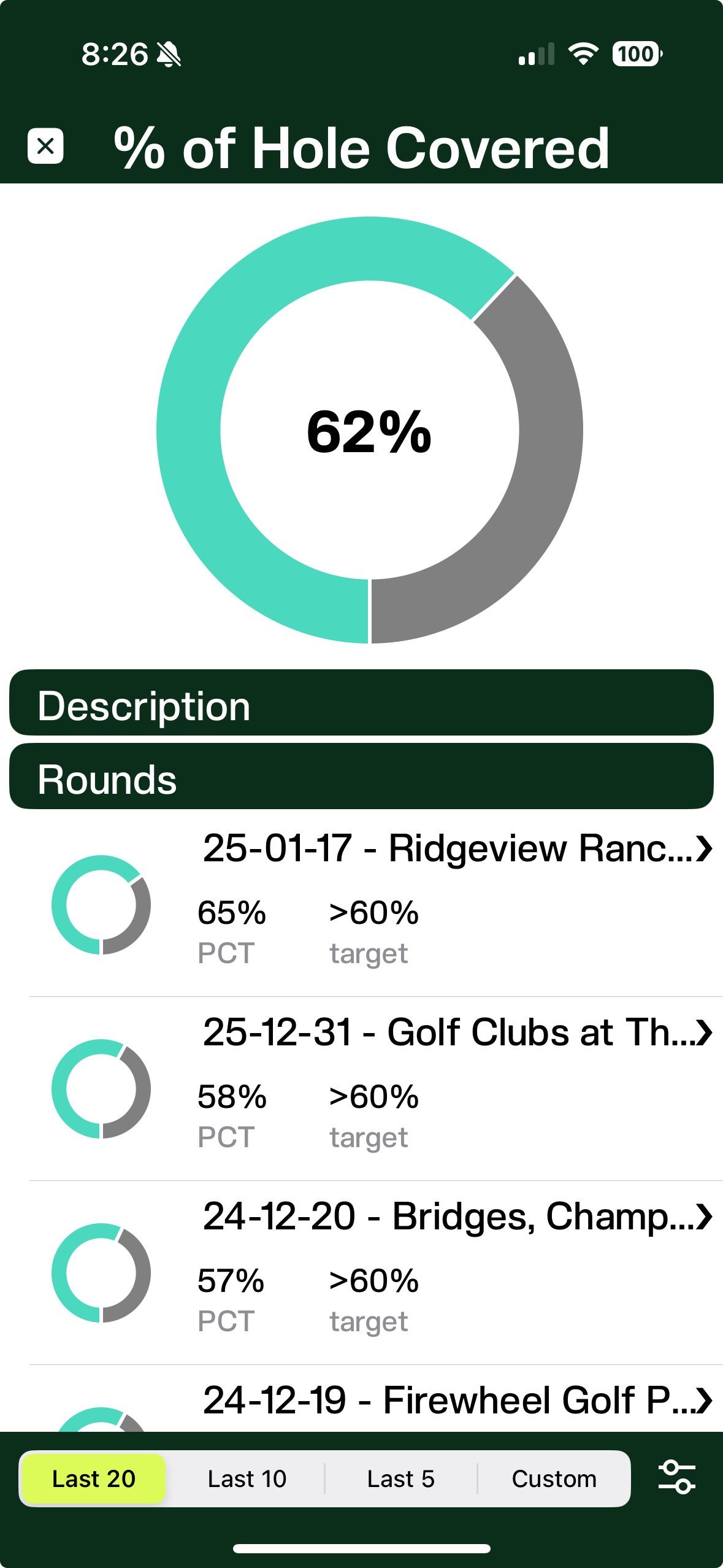Screen dimensions: 723x1568
Task: Select the Last 20 rounds filter
Action: coord(94,1478)
